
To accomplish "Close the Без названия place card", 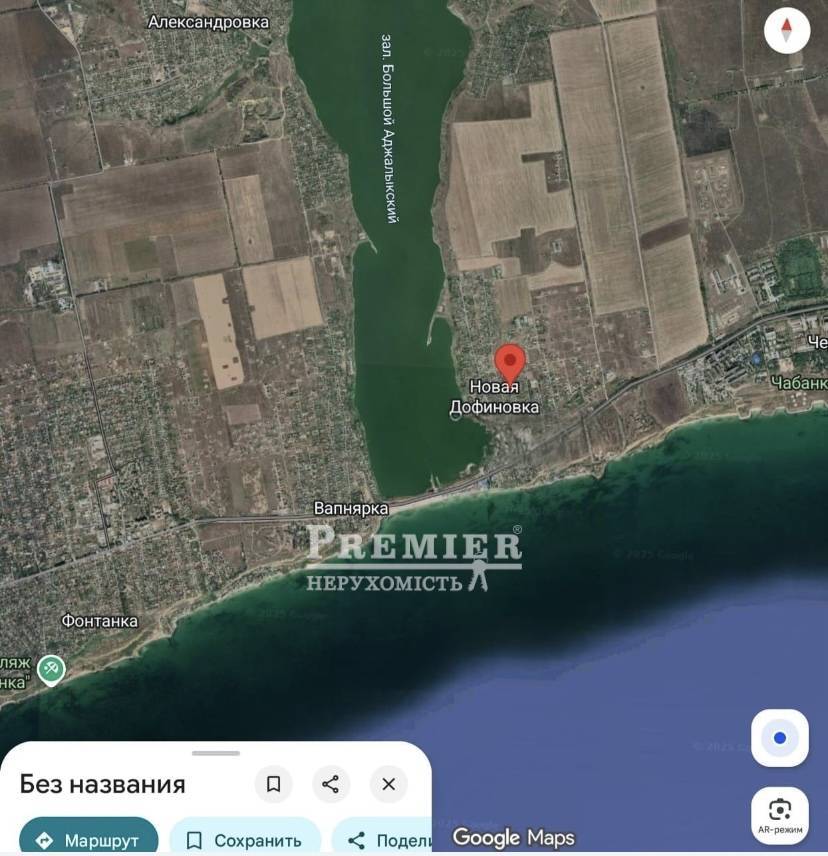I will (x=389, y=784).
